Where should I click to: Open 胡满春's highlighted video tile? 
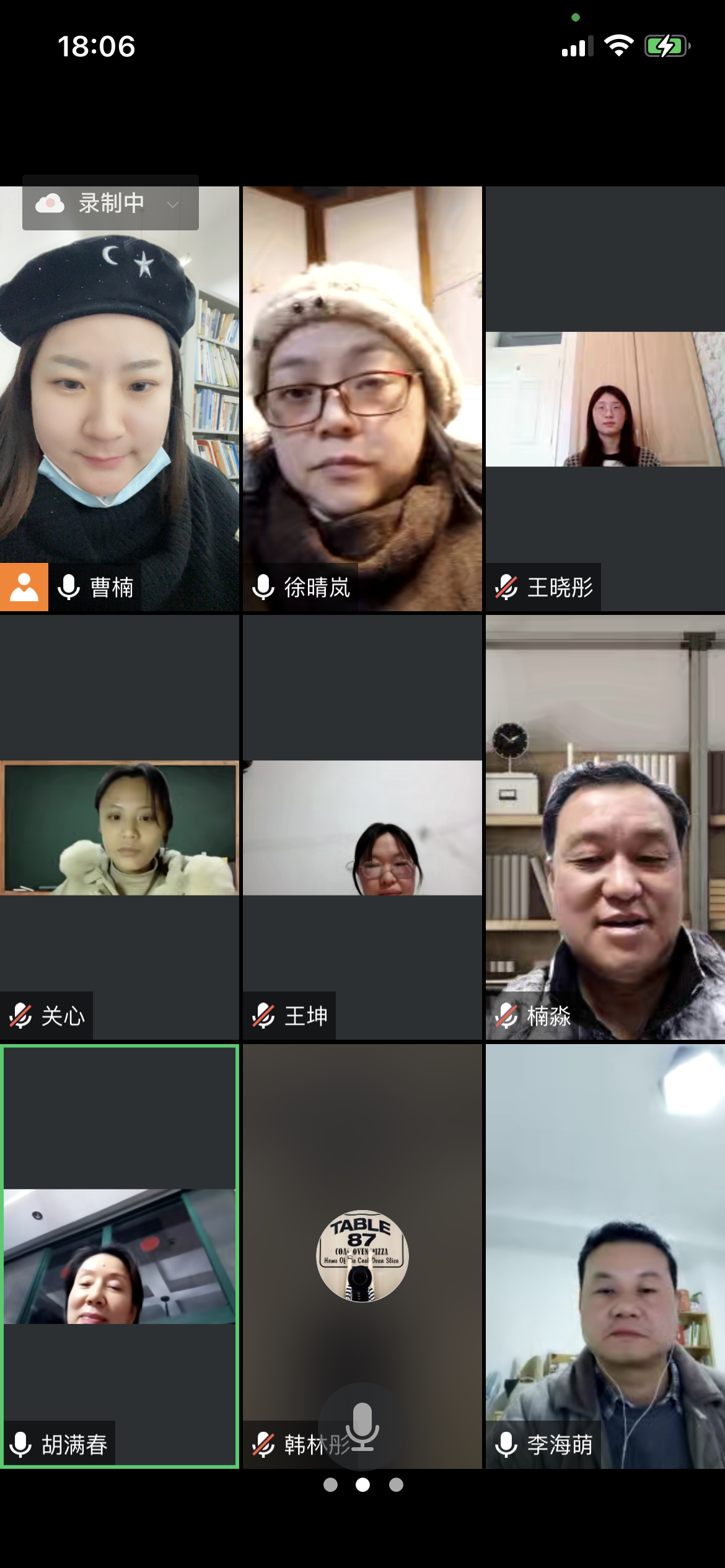tap(119, 1256)
